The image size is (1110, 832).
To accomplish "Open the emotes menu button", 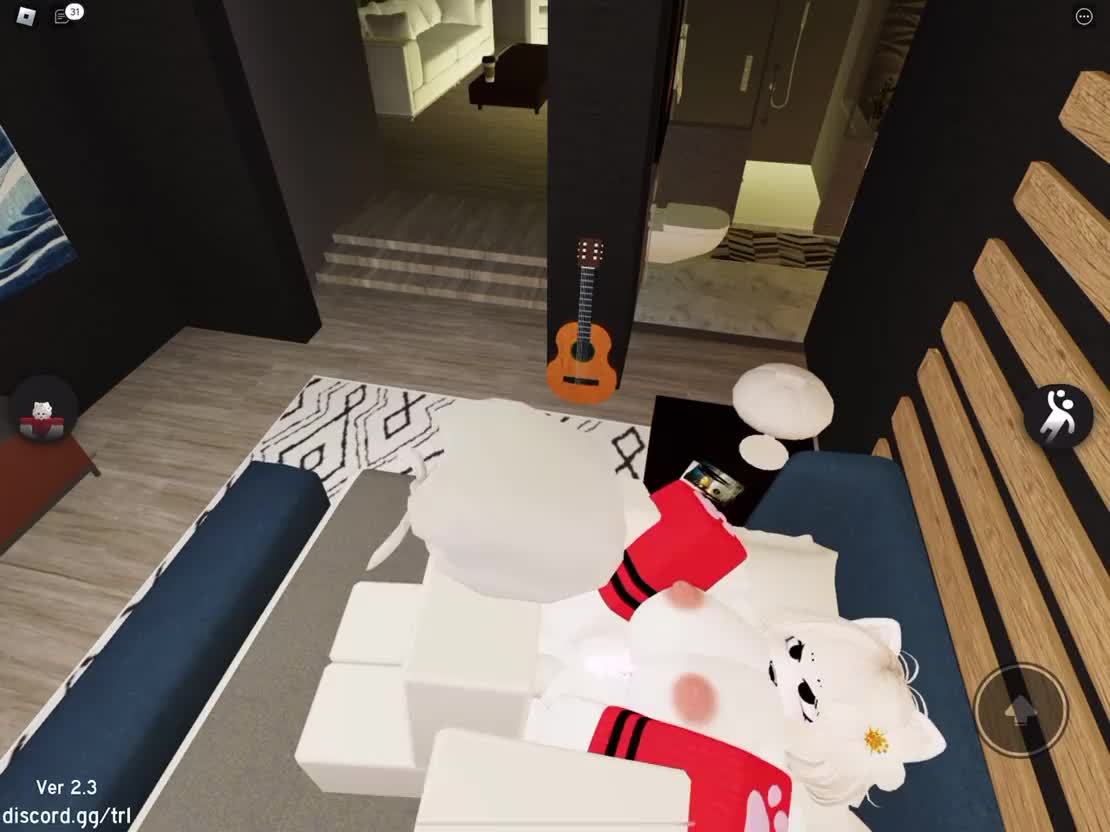I will coord(1058,415).
